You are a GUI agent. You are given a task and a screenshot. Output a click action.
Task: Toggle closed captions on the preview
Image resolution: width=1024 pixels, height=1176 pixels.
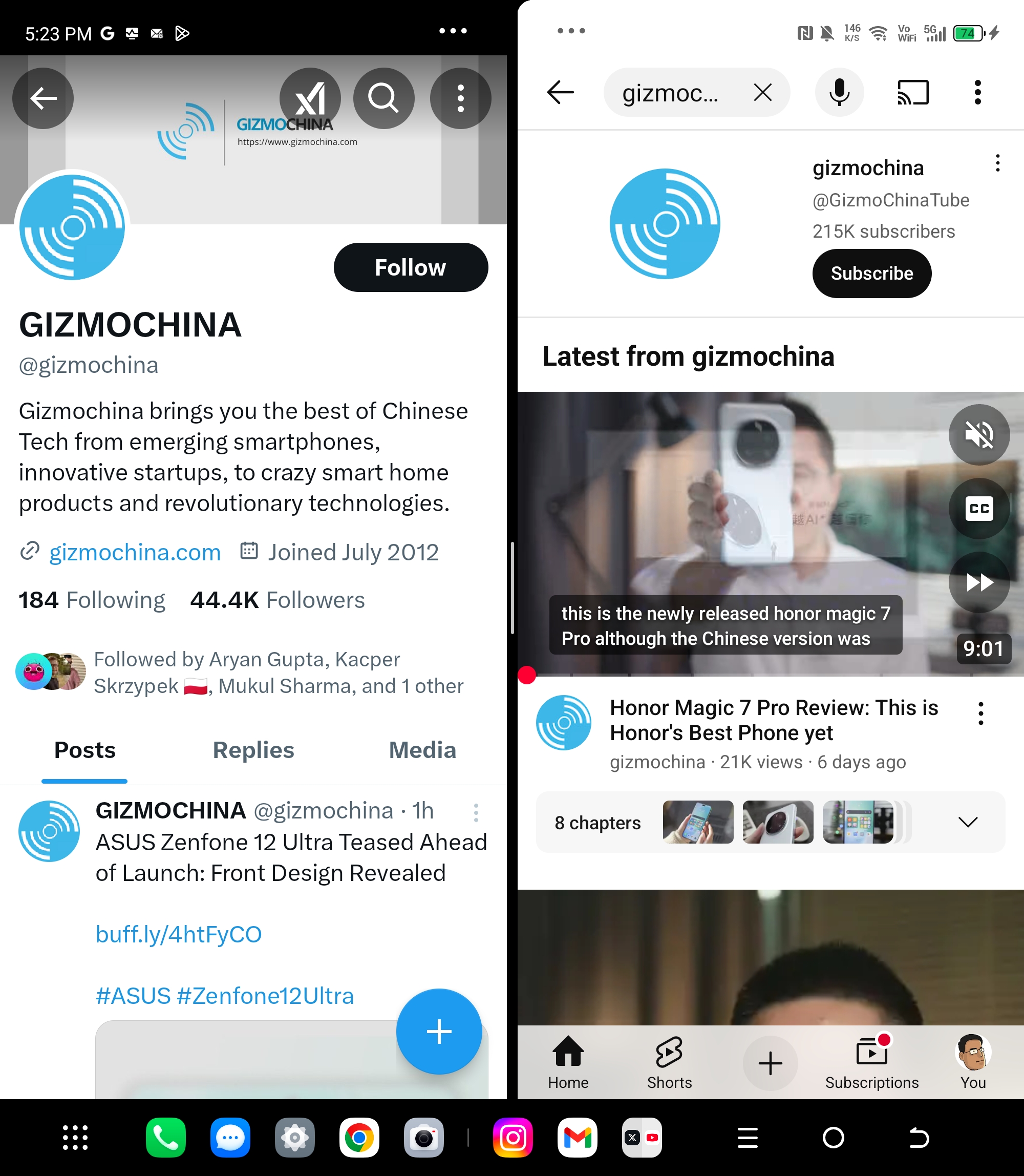click(979, 508)
